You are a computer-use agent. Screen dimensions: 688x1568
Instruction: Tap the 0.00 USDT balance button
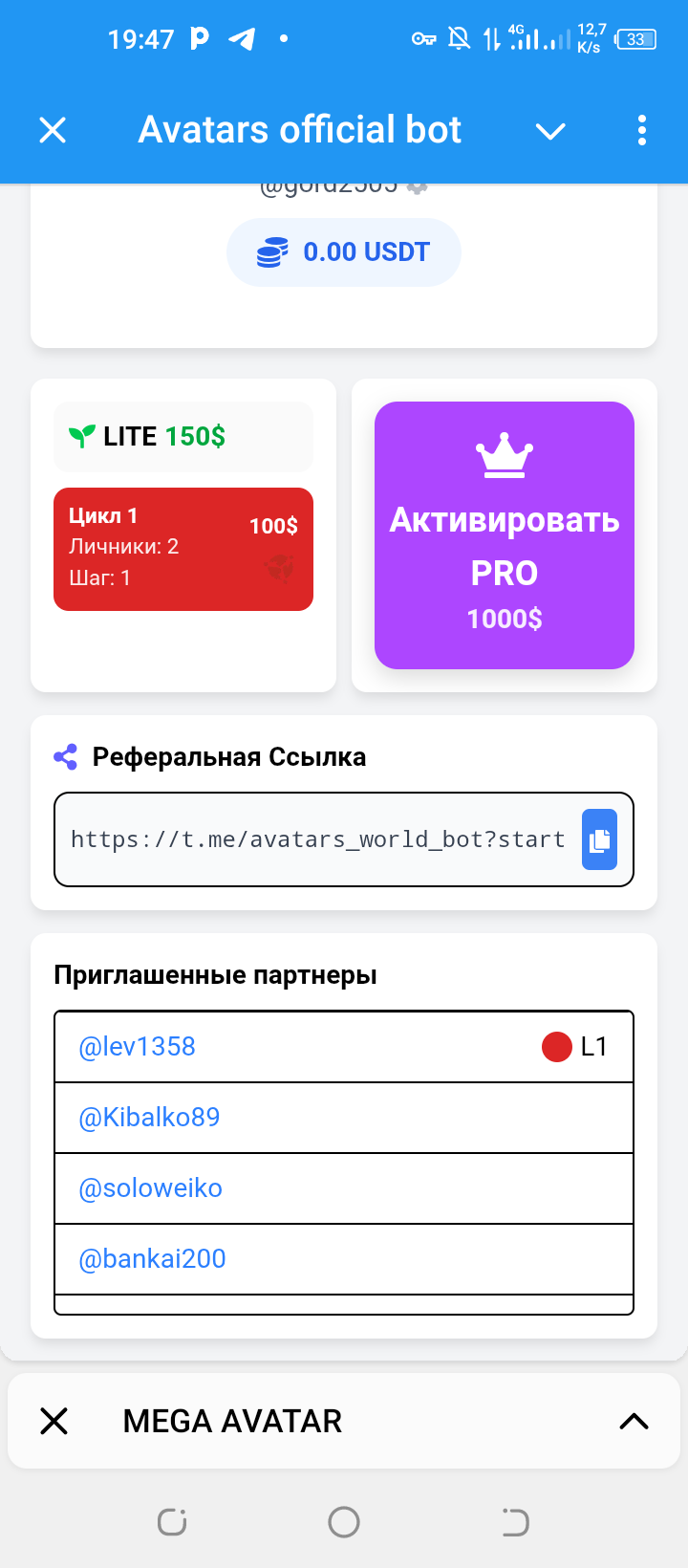[344, 252]
